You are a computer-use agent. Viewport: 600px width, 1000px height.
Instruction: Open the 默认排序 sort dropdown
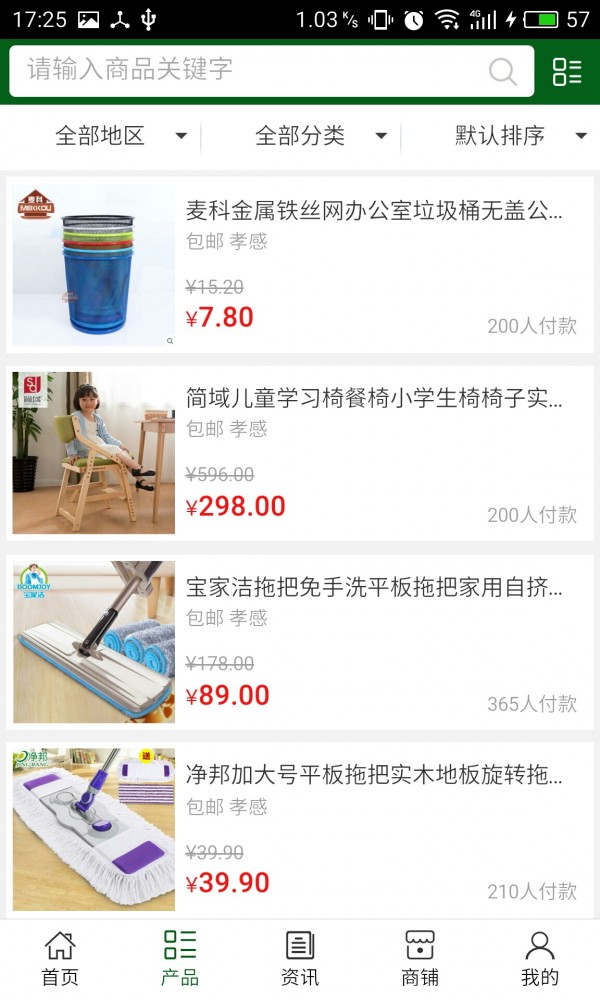tap(520, 136)
